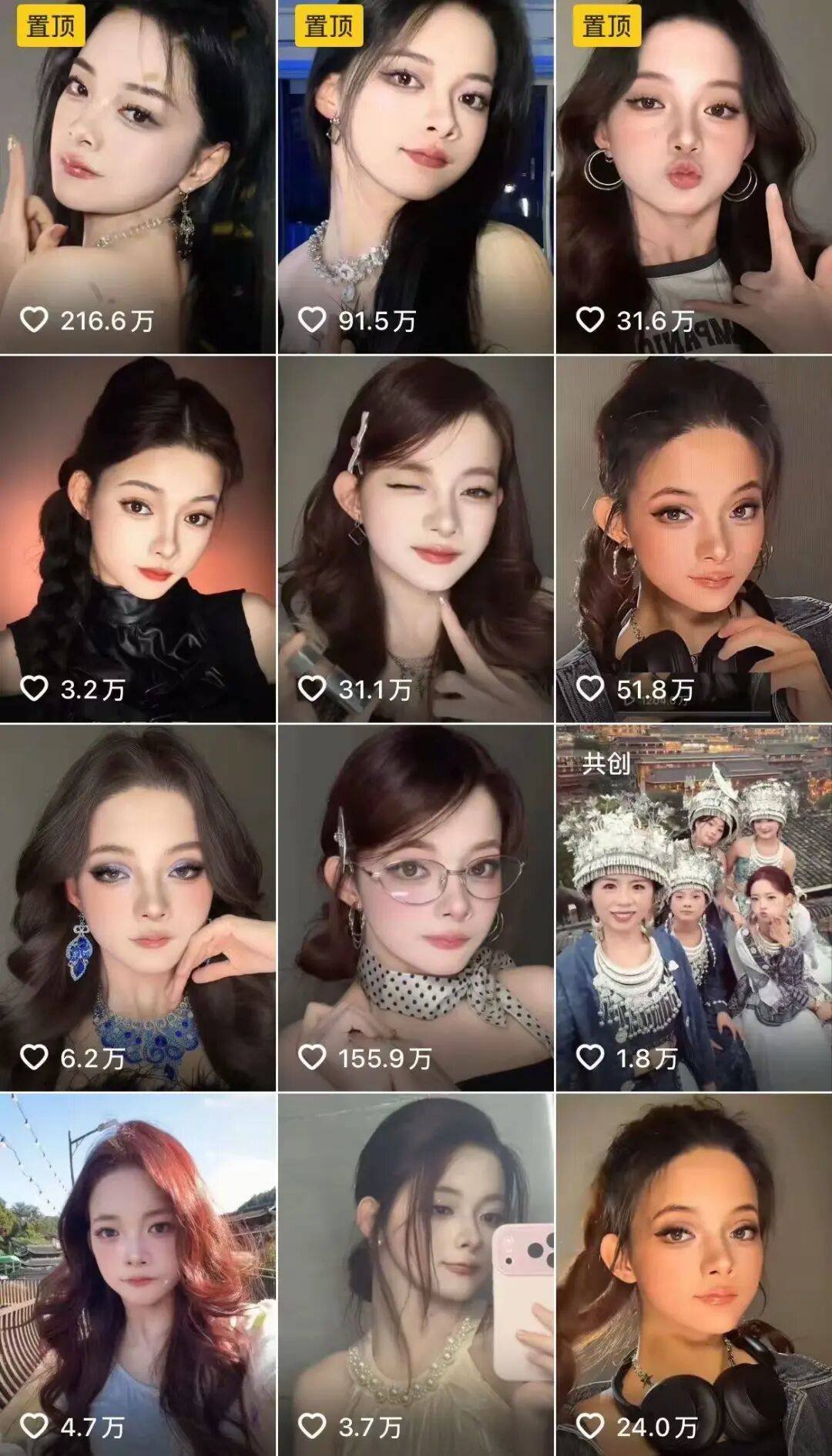Open the pinned video with 216.6万 likes

tap(137, 177)
